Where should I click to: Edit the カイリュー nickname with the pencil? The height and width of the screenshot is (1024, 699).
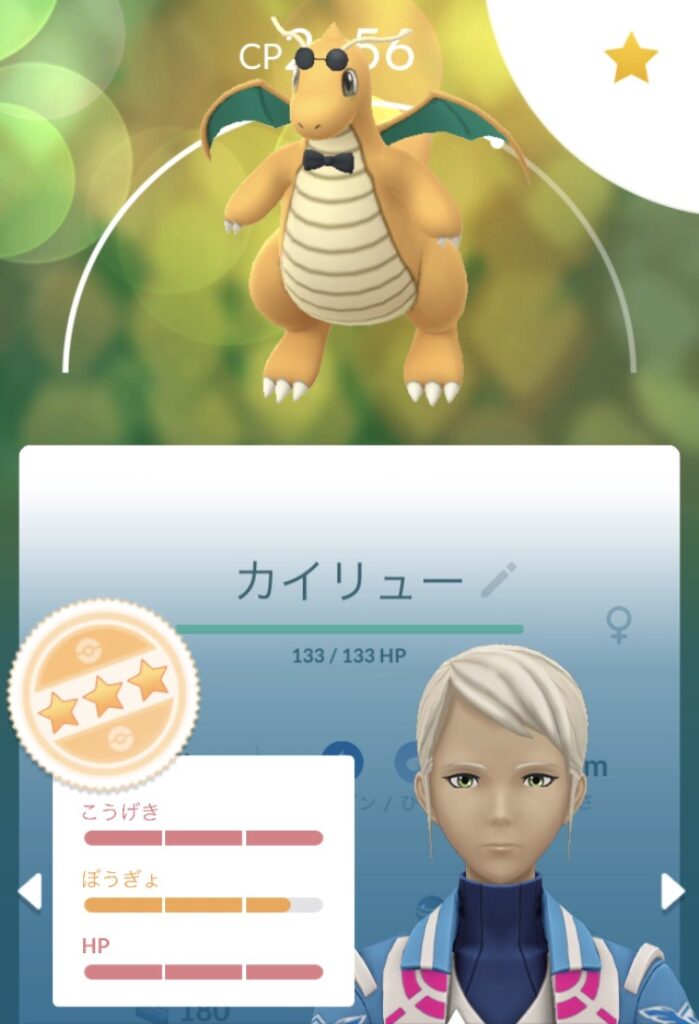[x=498, y=580]
